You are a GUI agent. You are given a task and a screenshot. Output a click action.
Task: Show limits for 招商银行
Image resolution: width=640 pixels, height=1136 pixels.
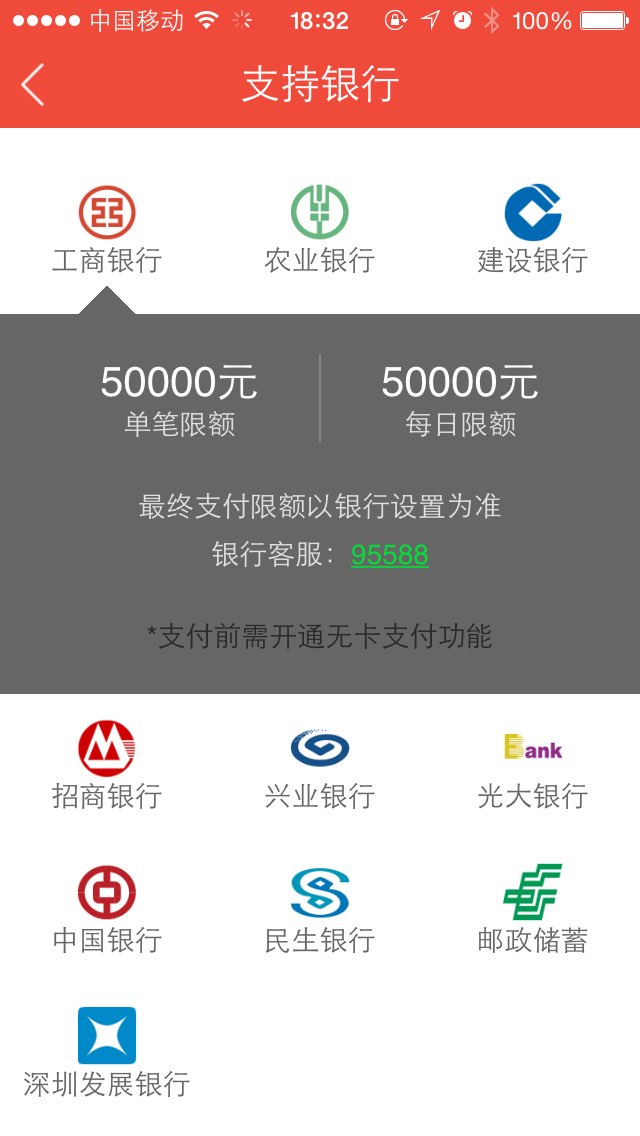107,765
